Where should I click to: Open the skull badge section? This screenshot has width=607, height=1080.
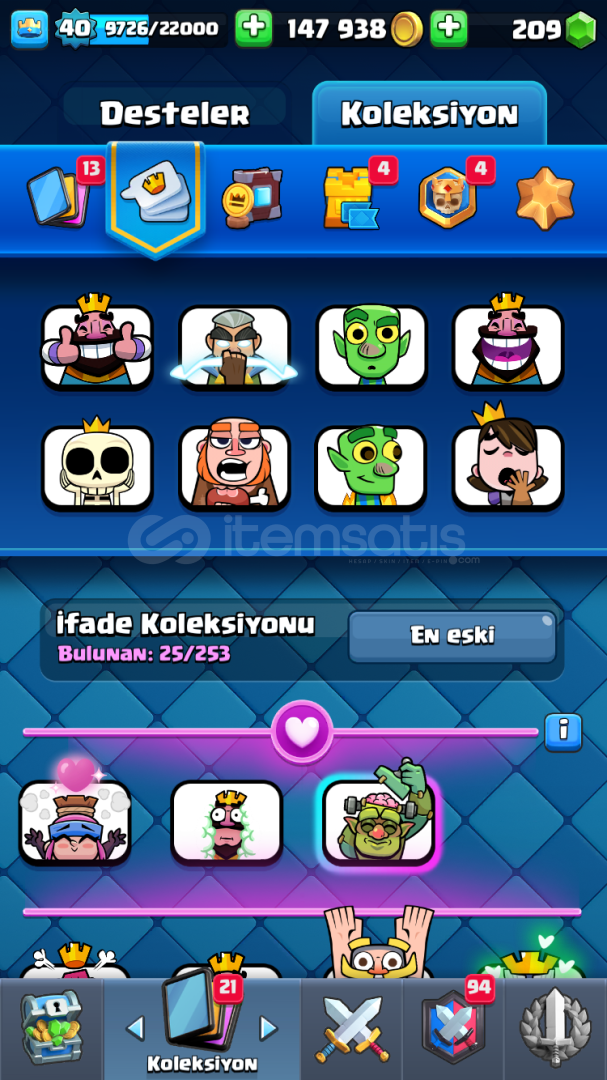point(448,199)
